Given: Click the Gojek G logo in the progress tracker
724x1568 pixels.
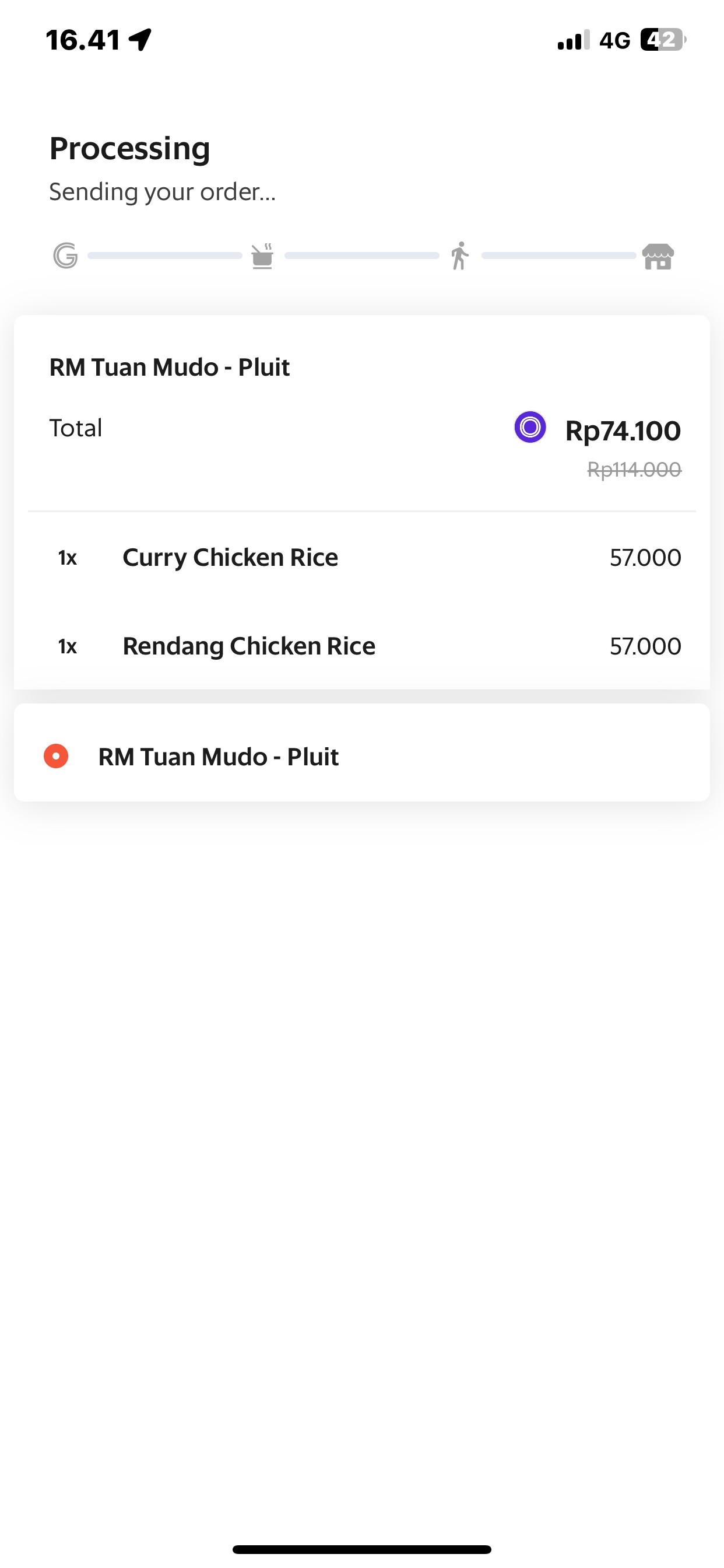Looking at the screenshot, I should point(65,256).
